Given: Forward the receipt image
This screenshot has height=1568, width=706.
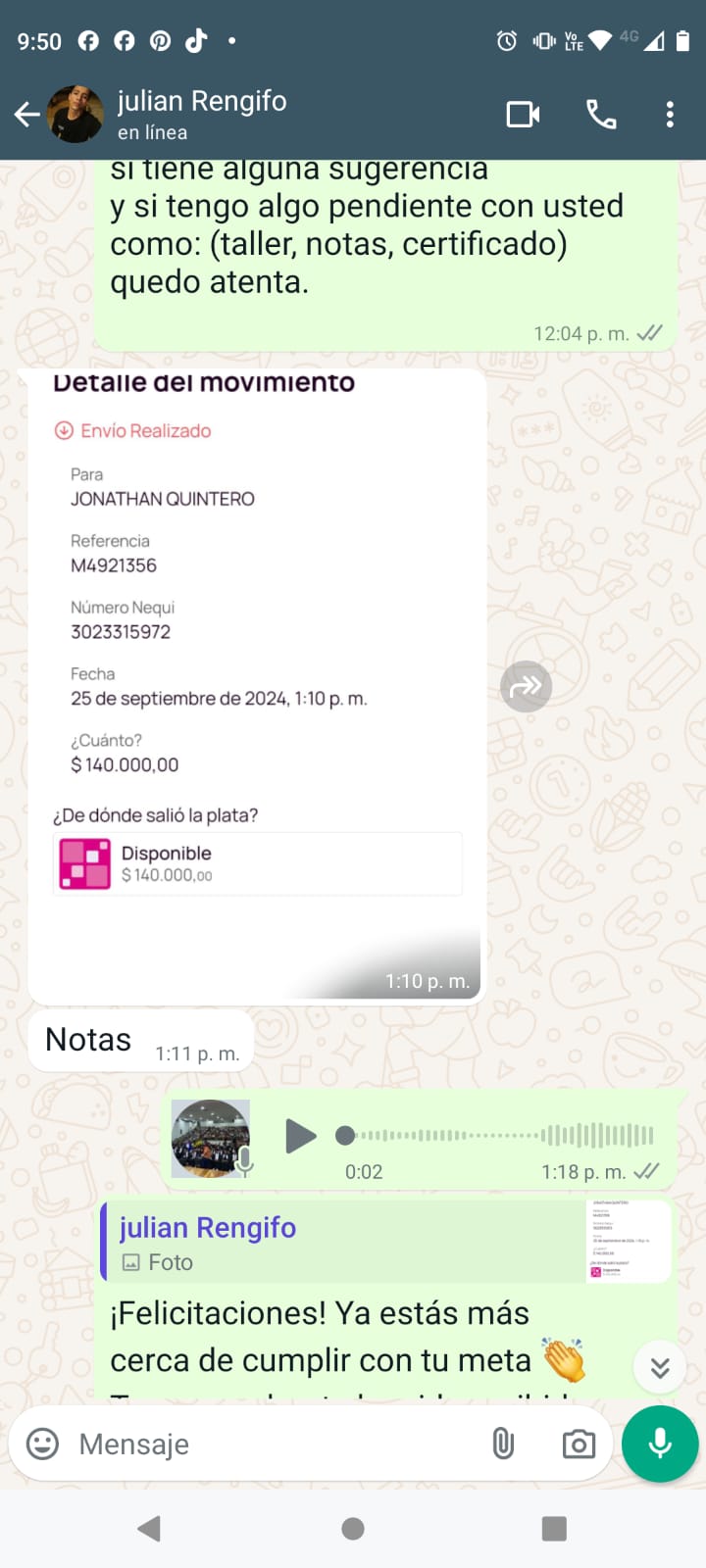Looking at the screenshot, I should click(x=526, y=686).
